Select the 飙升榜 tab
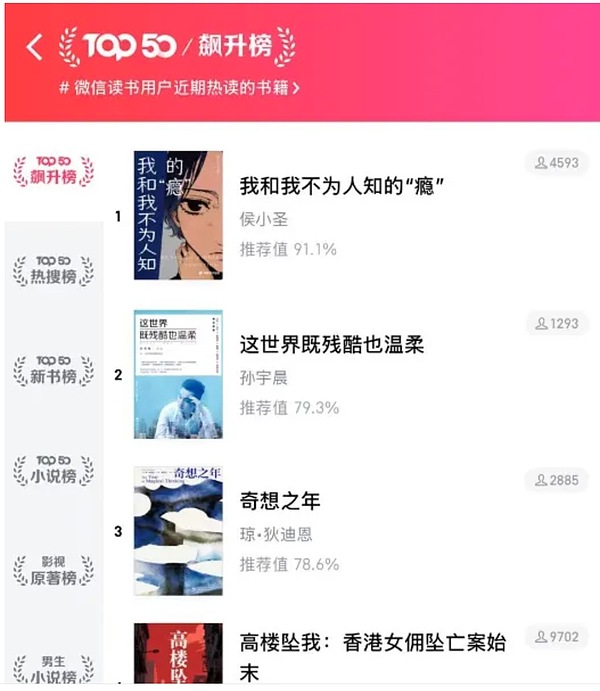The height and width of the screenshot is (691, 600). click(53, 171)
